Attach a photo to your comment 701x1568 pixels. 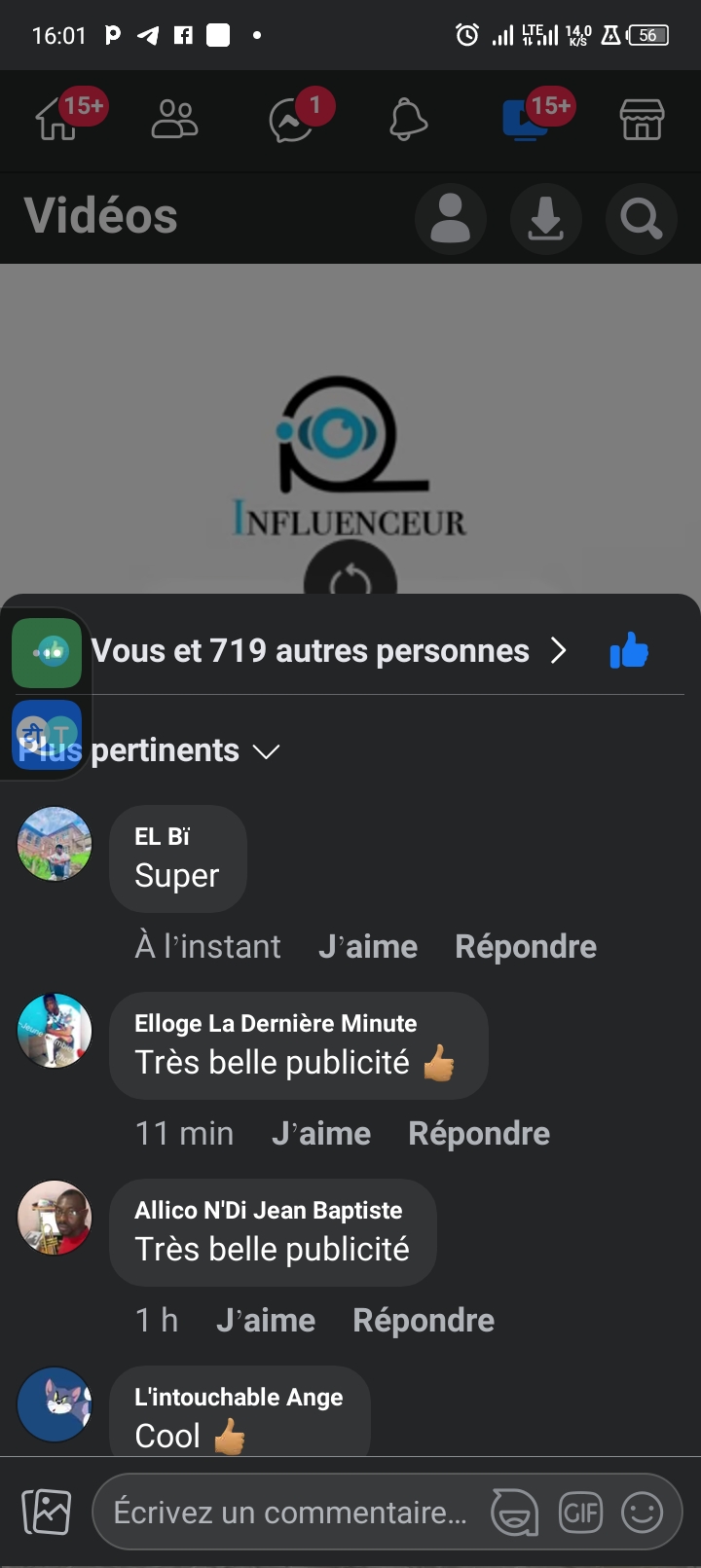(47, 1513)
